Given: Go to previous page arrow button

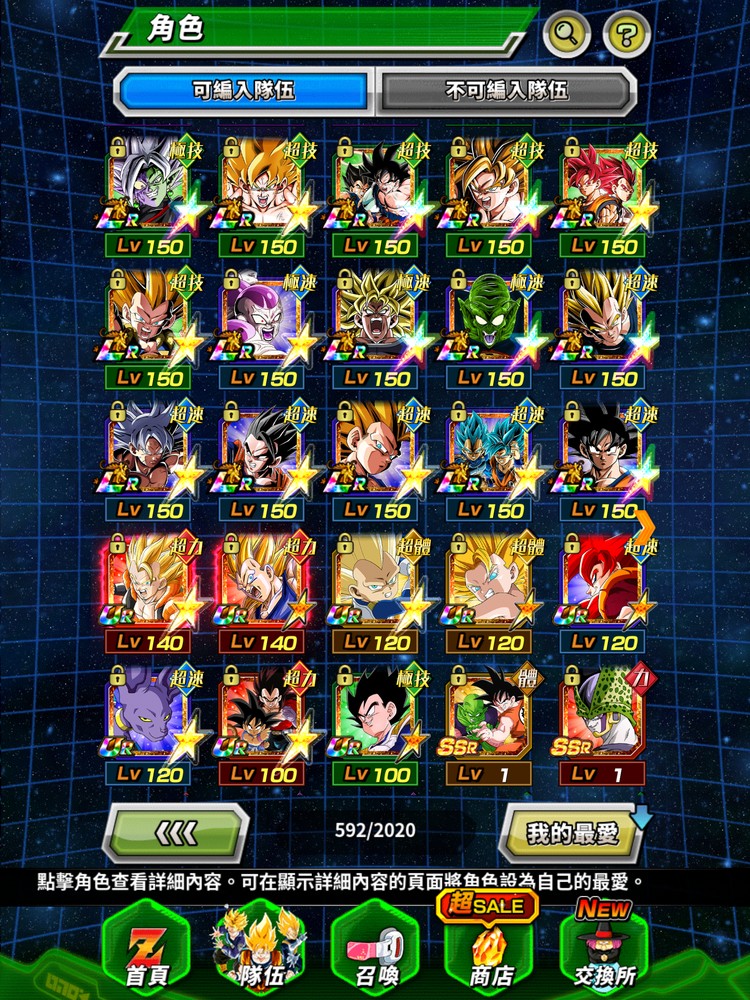Looking at the screenshot, I should [175, 832].
